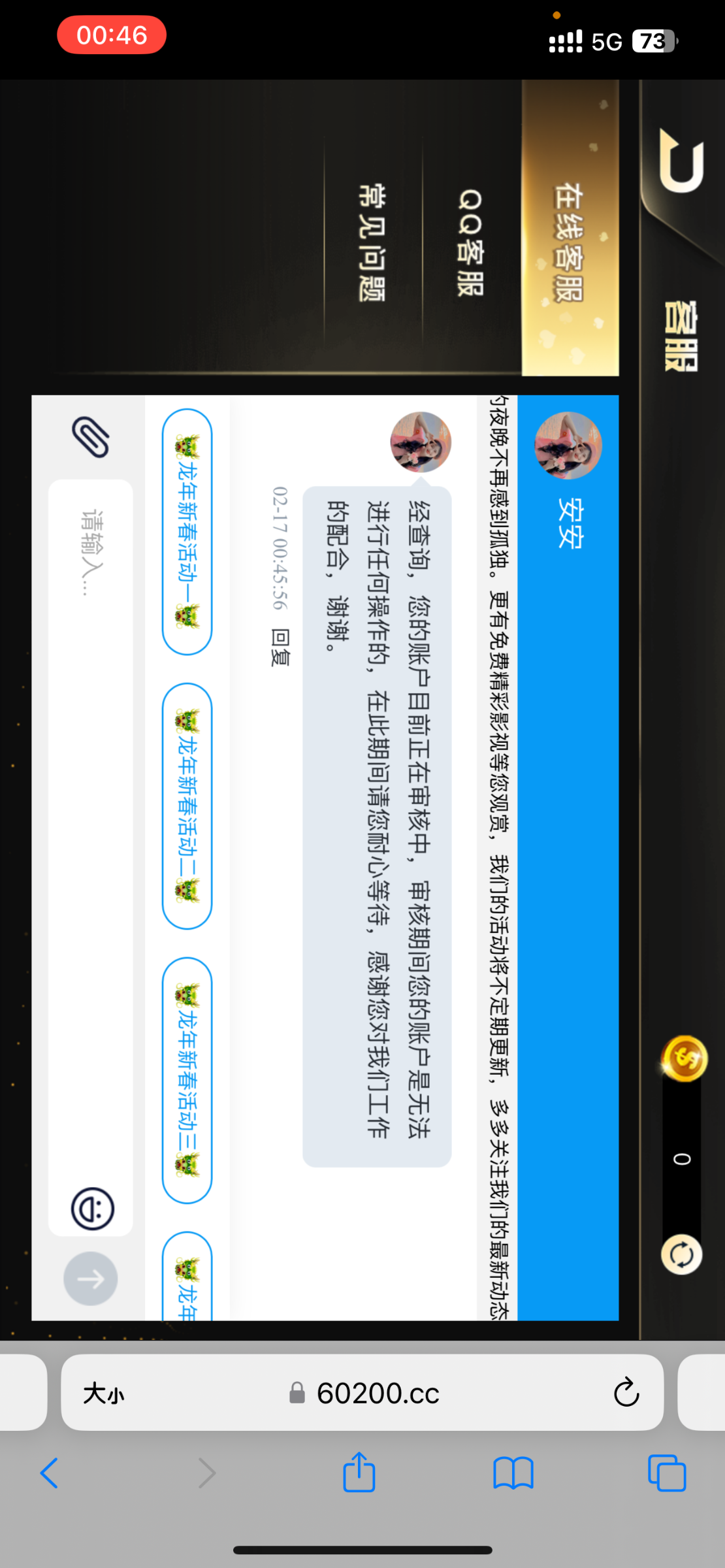The width and height of the screenshot is (725, 1568).
Task: Reload the page in Safari
Action: tap(626, 1392)
